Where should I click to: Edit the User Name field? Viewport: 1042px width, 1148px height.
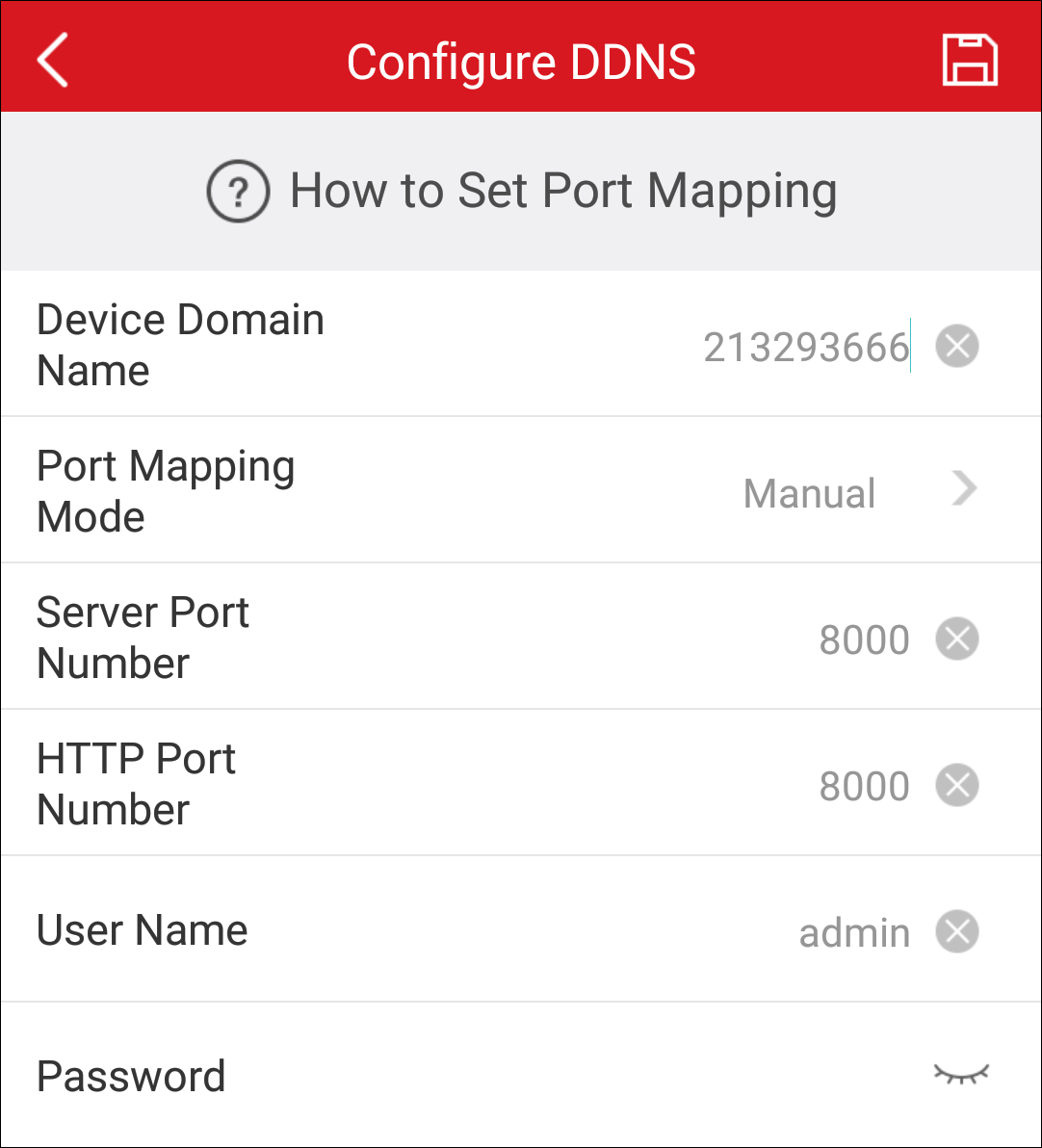[x=853, y=932]
